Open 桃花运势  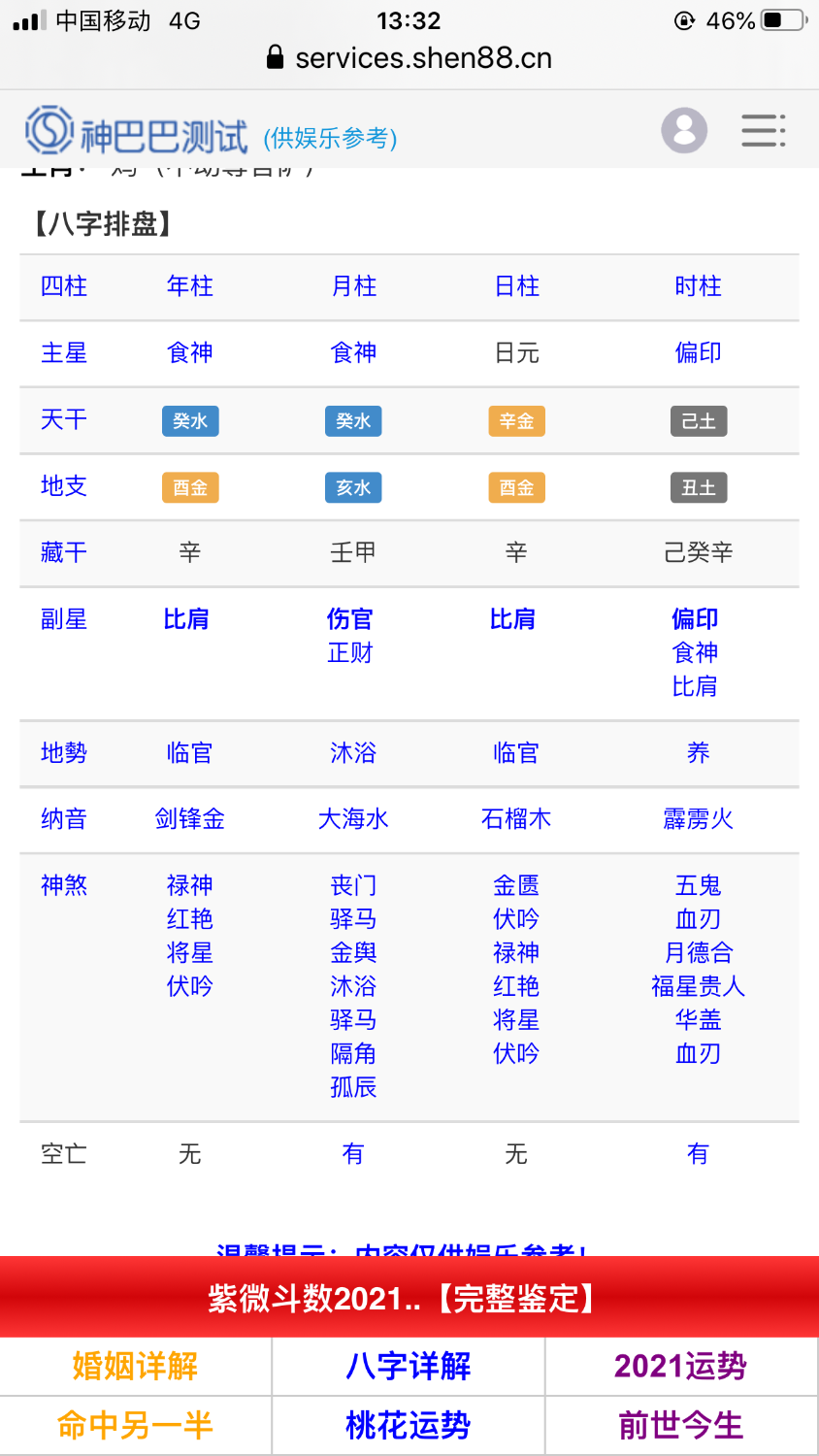(409, 1425)
